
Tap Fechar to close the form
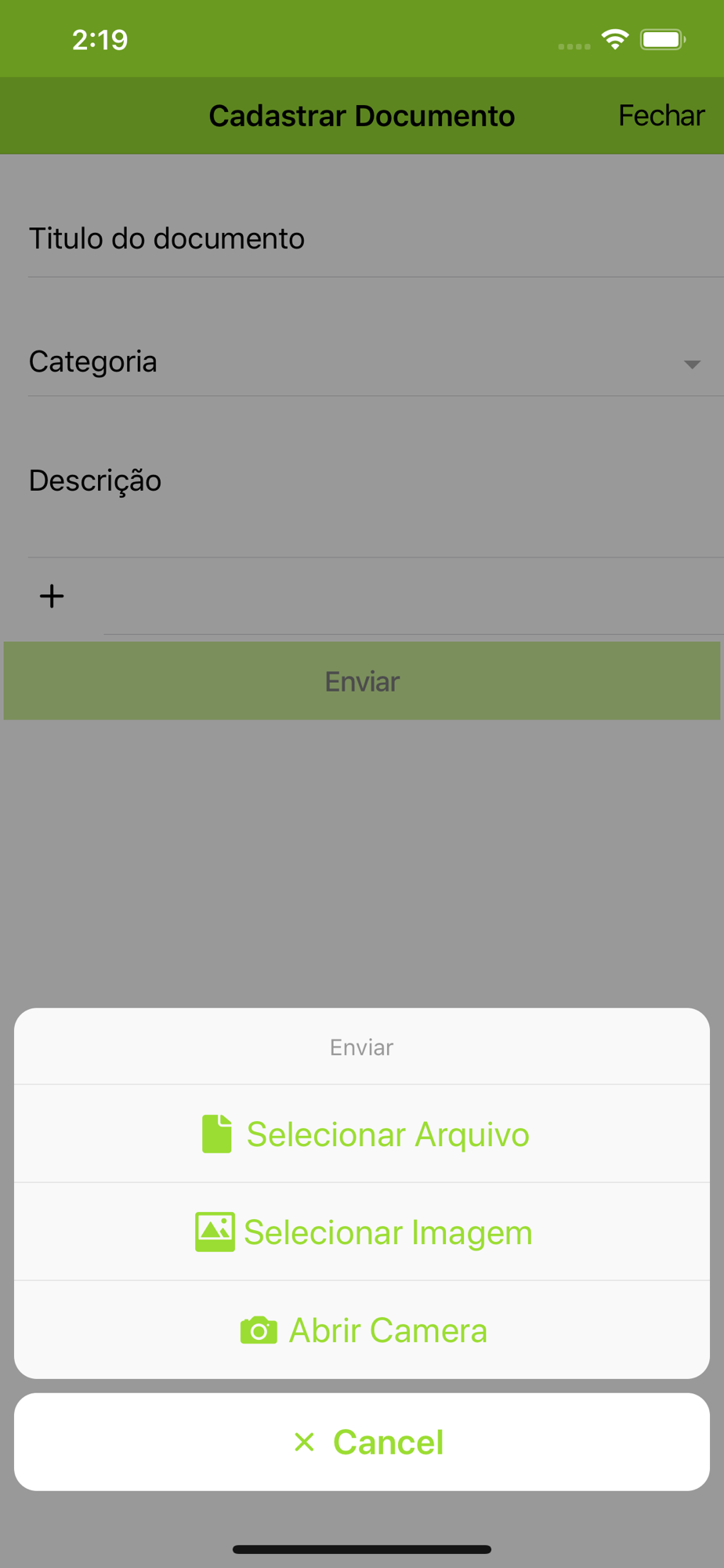(x=661, y=115)
